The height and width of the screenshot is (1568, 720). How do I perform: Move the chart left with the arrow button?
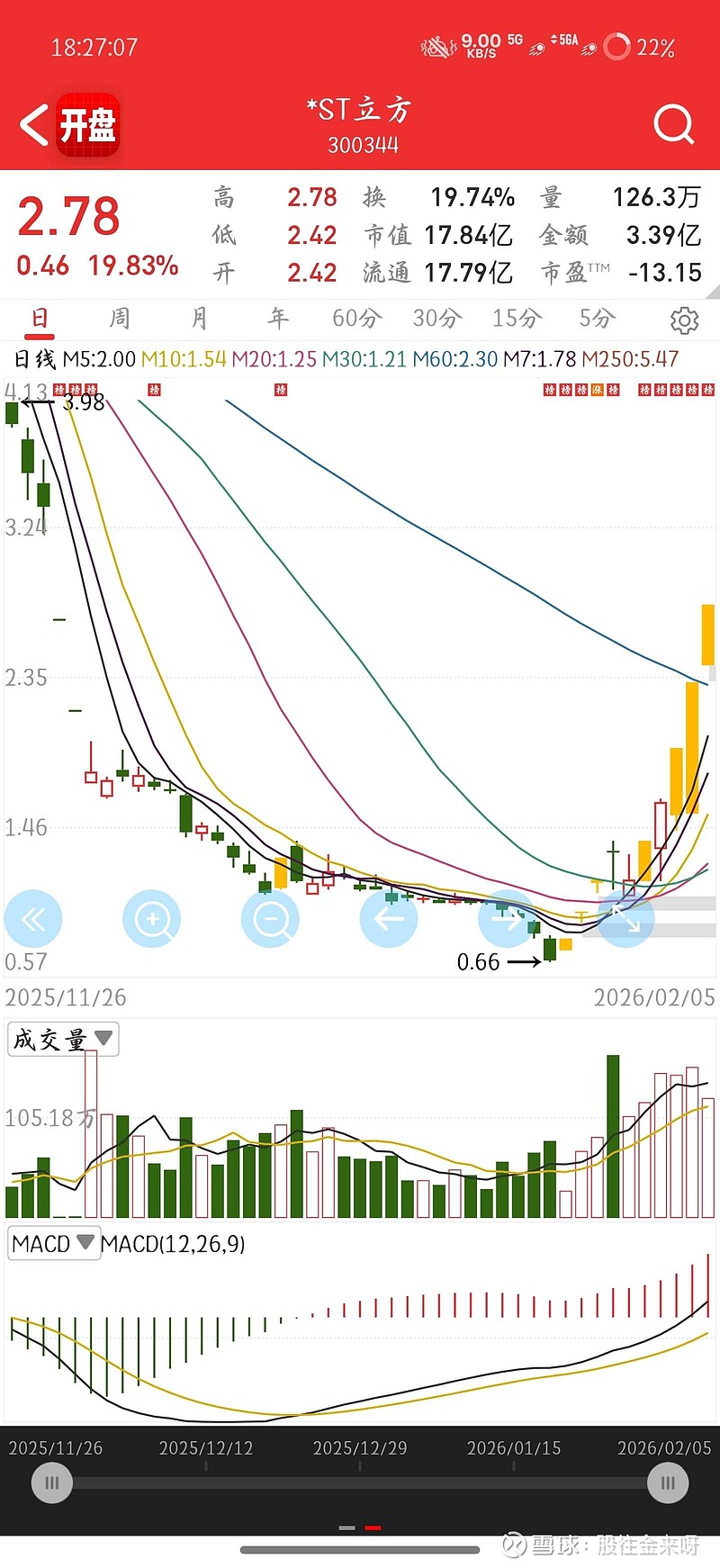click(x=389, y=919)
